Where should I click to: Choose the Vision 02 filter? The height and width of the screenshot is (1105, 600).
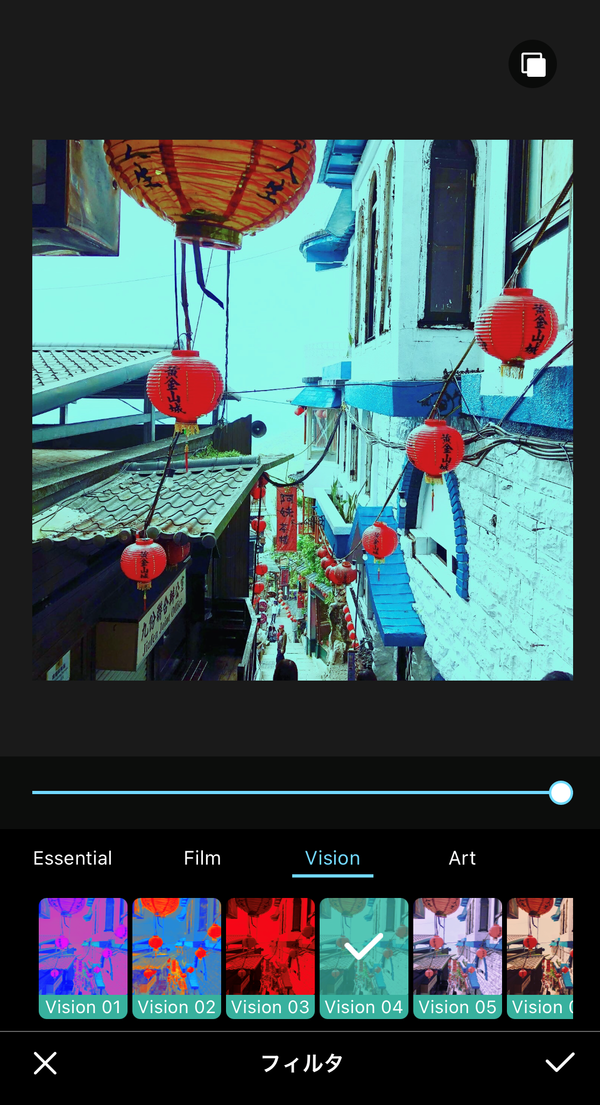(x=177, y=958)
